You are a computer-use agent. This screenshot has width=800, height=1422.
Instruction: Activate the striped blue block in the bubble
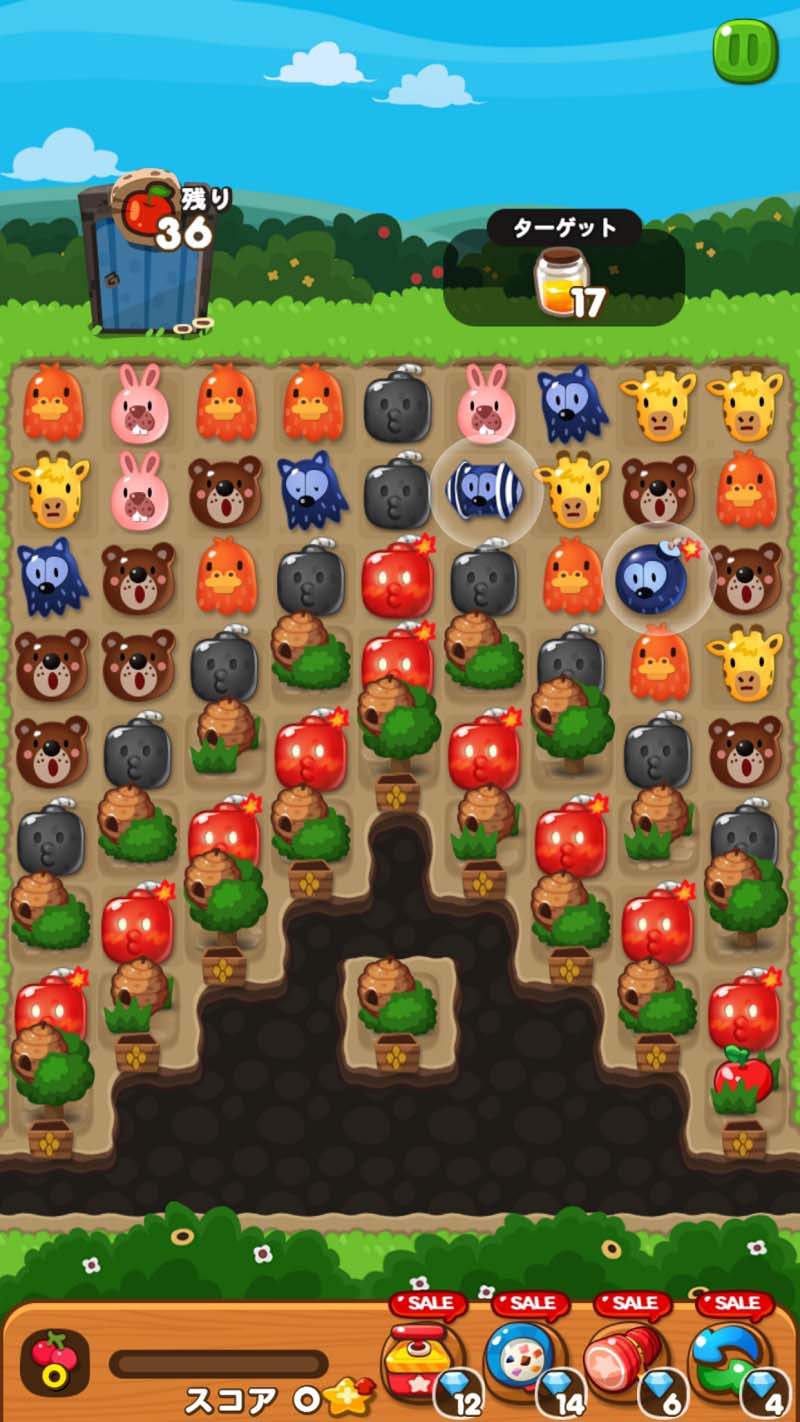coord(483,490)
